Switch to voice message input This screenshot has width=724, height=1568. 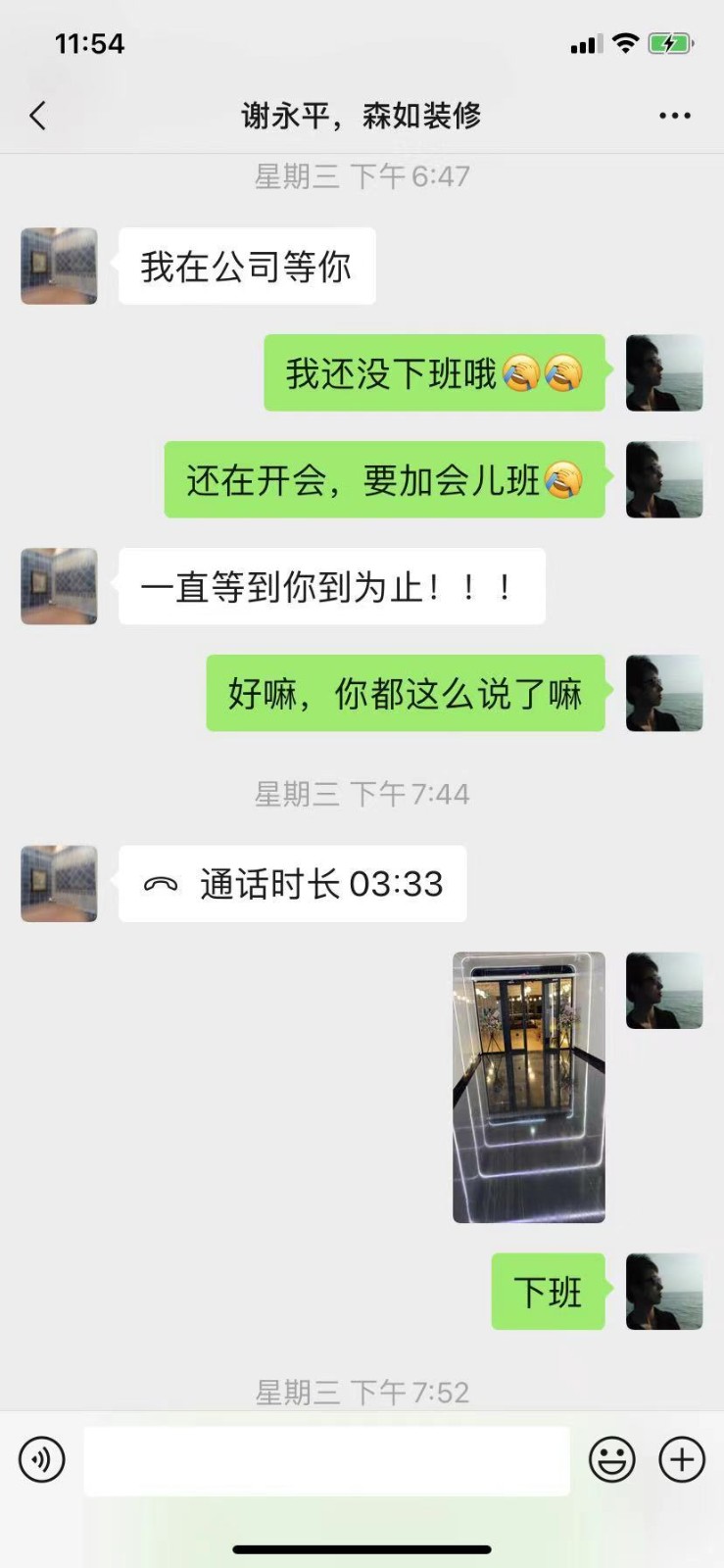tap(42, 1459)
